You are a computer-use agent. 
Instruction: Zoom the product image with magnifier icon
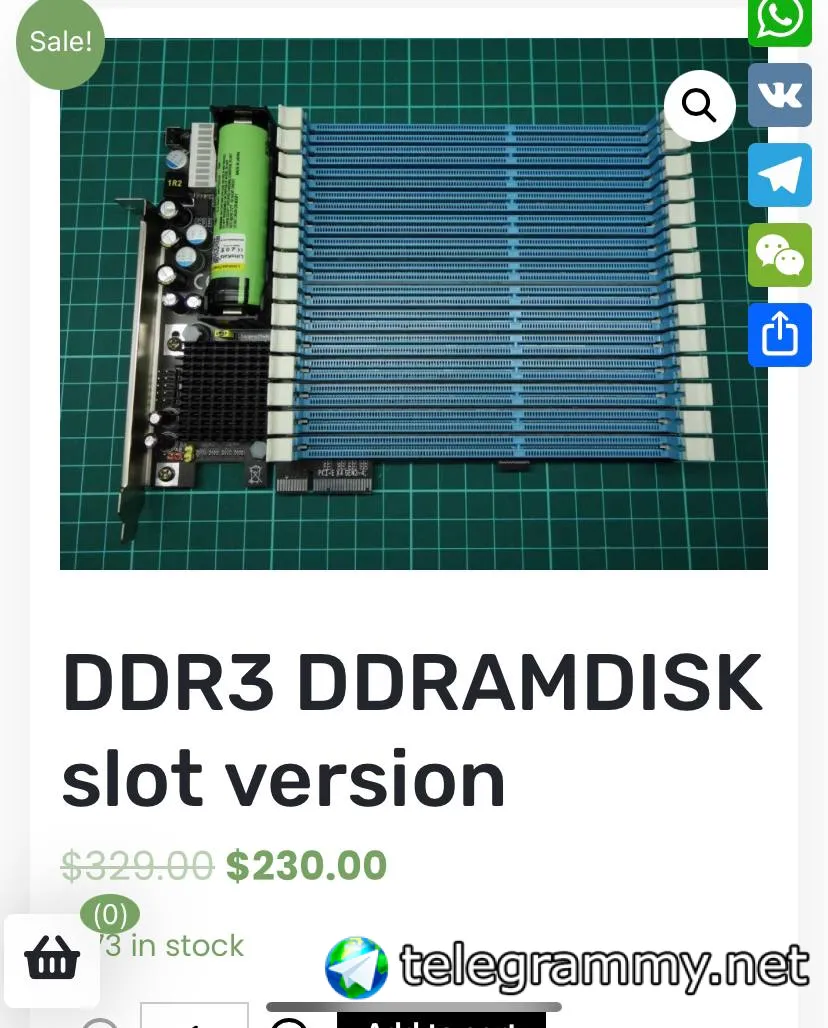[x=700, y=106]
